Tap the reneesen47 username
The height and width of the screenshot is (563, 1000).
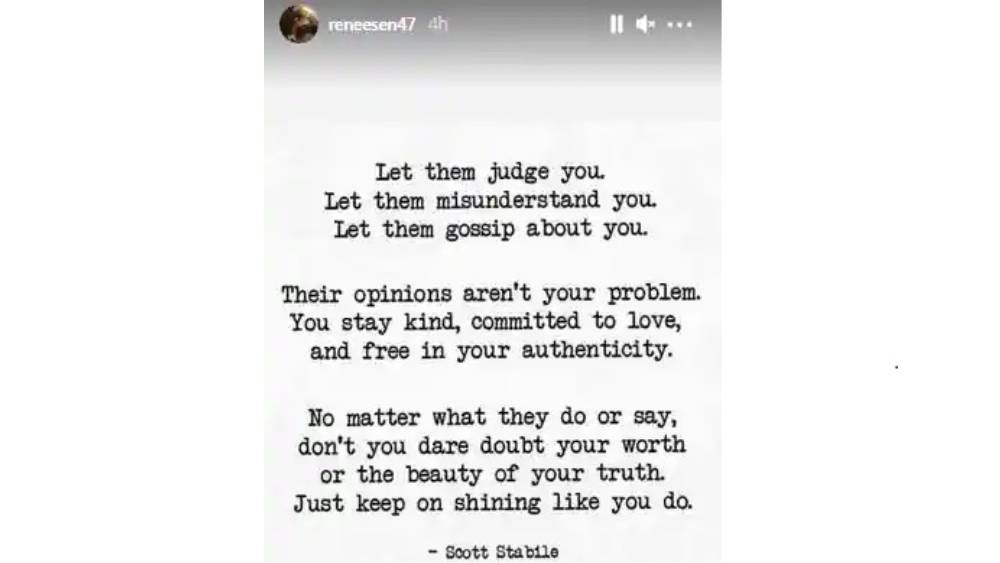click(372, 25)
